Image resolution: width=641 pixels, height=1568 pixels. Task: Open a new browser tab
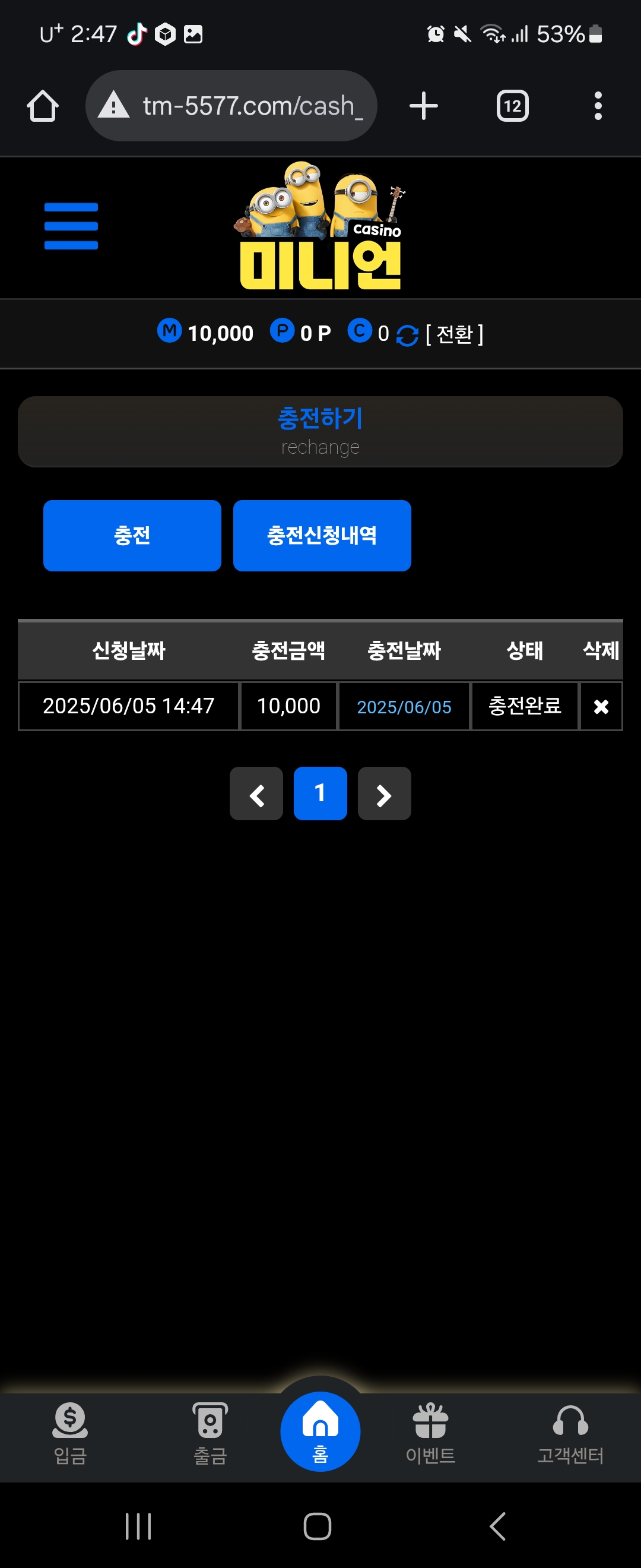(423, 106)
